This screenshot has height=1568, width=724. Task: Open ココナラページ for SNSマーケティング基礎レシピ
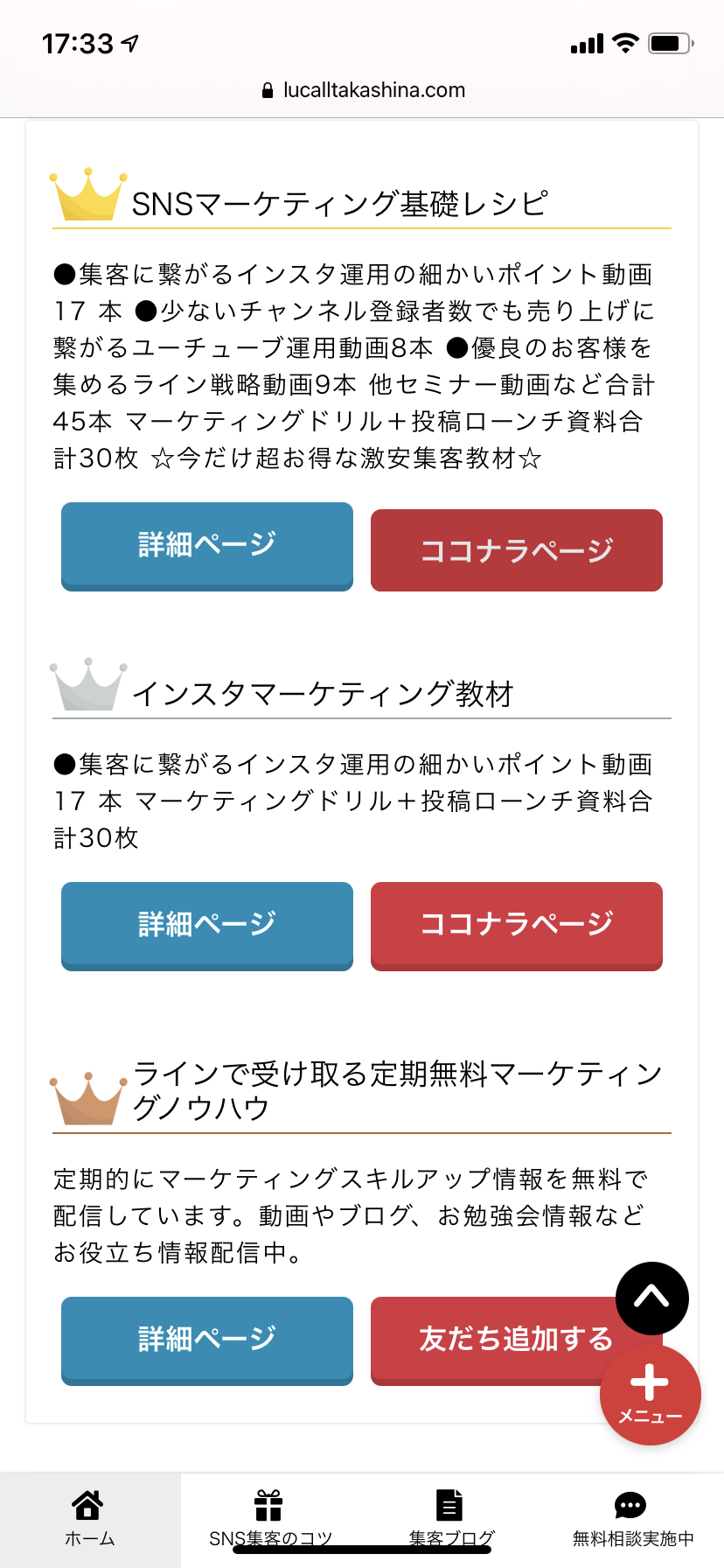point(517,550)
